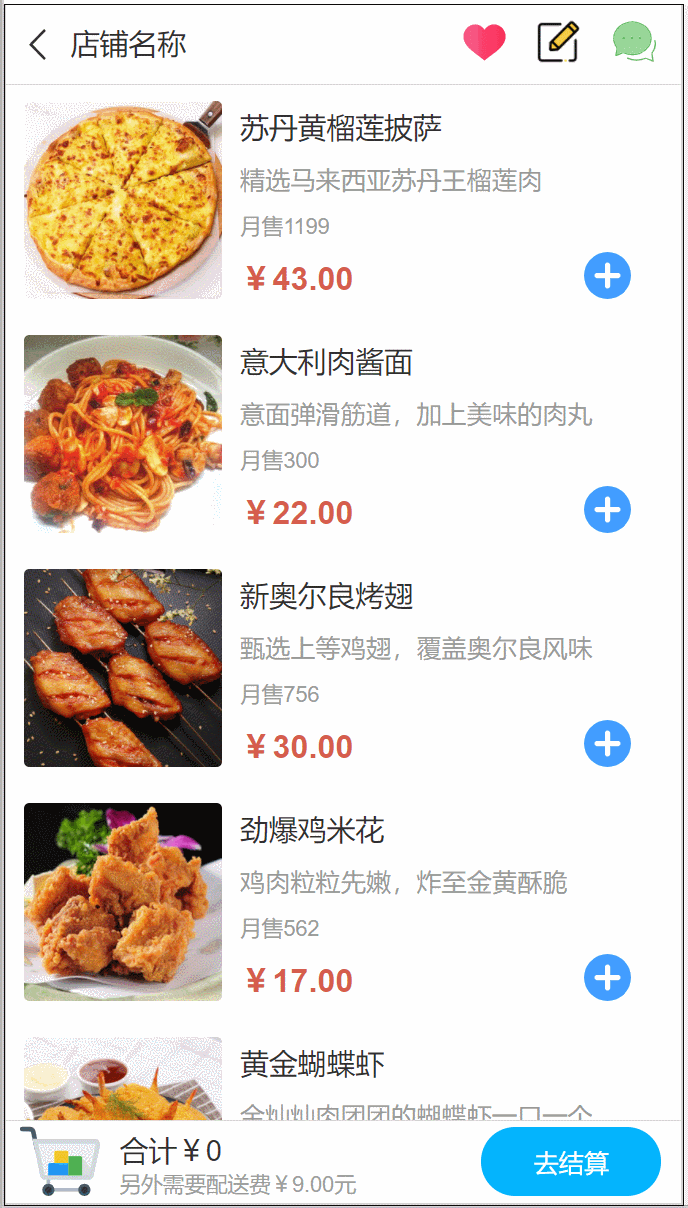This screenshot has width=688, height=1208.
Task: Add 劲爆鸡米花 to the cart
Action: (607, 978)
